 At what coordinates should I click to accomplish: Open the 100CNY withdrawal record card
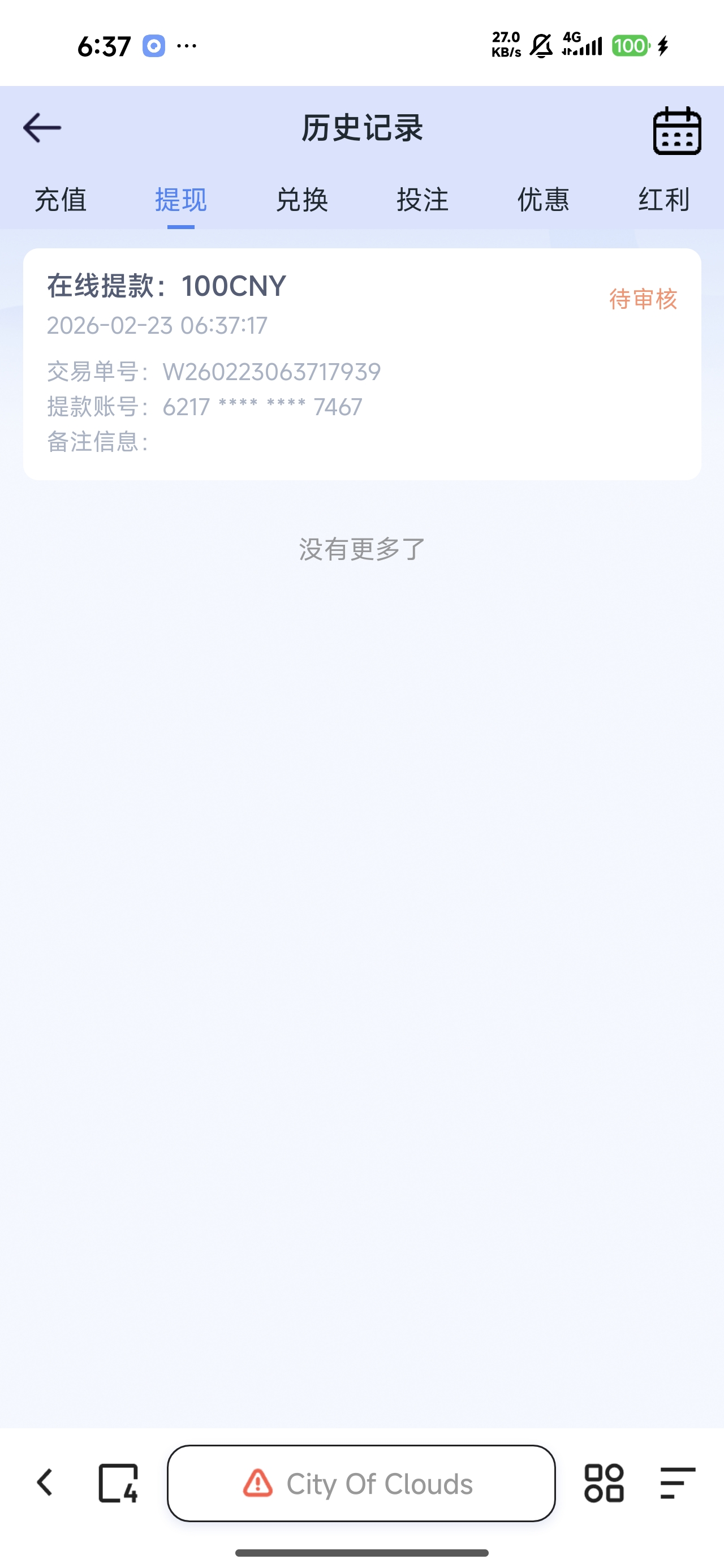click(361, 364)
